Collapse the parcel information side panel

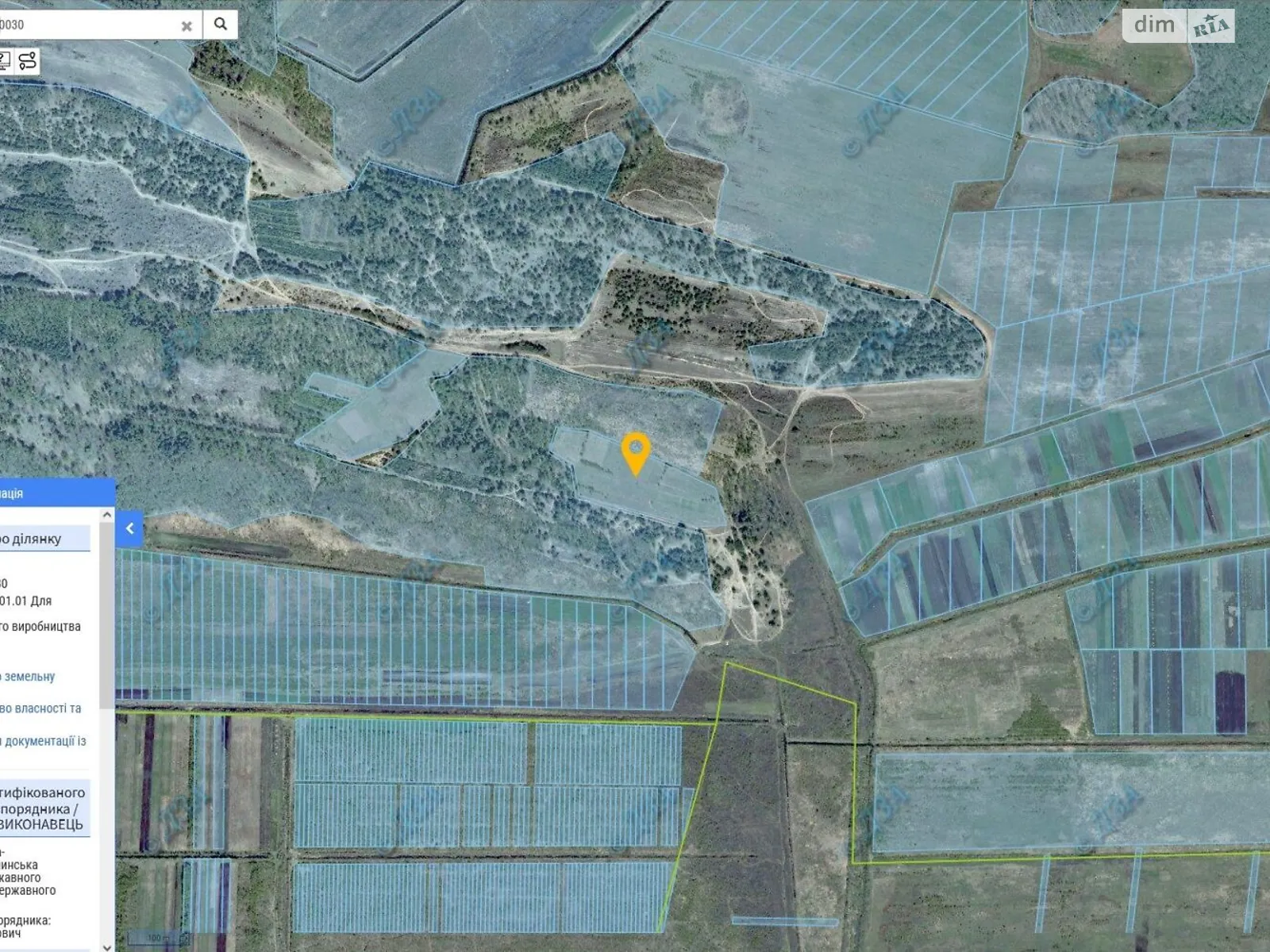click(x=129, y=528)
